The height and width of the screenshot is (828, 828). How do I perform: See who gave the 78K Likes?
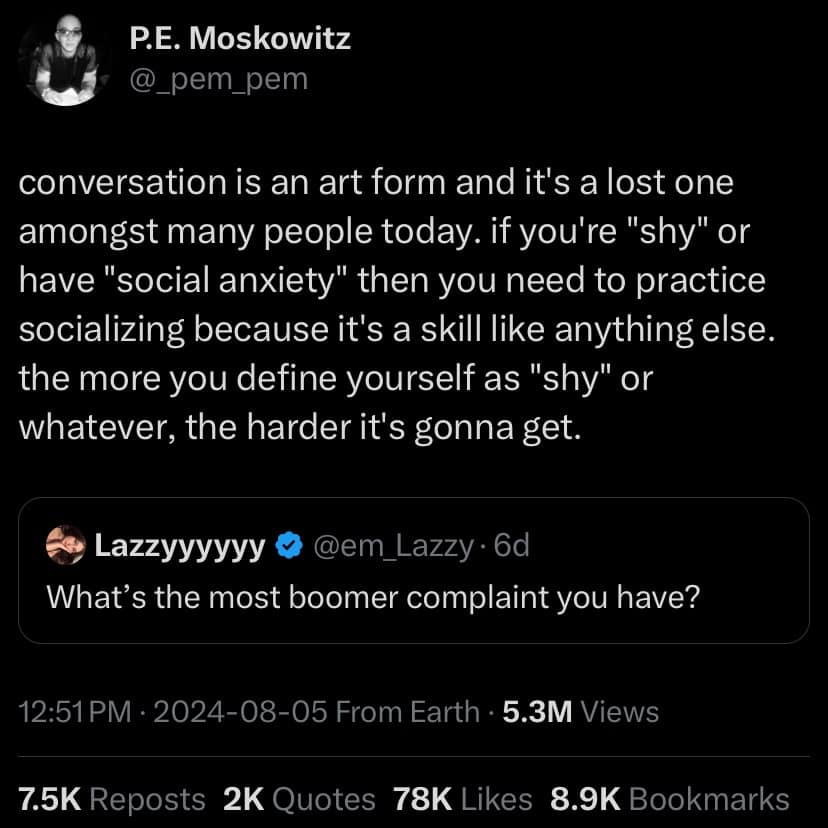point(463,799)
